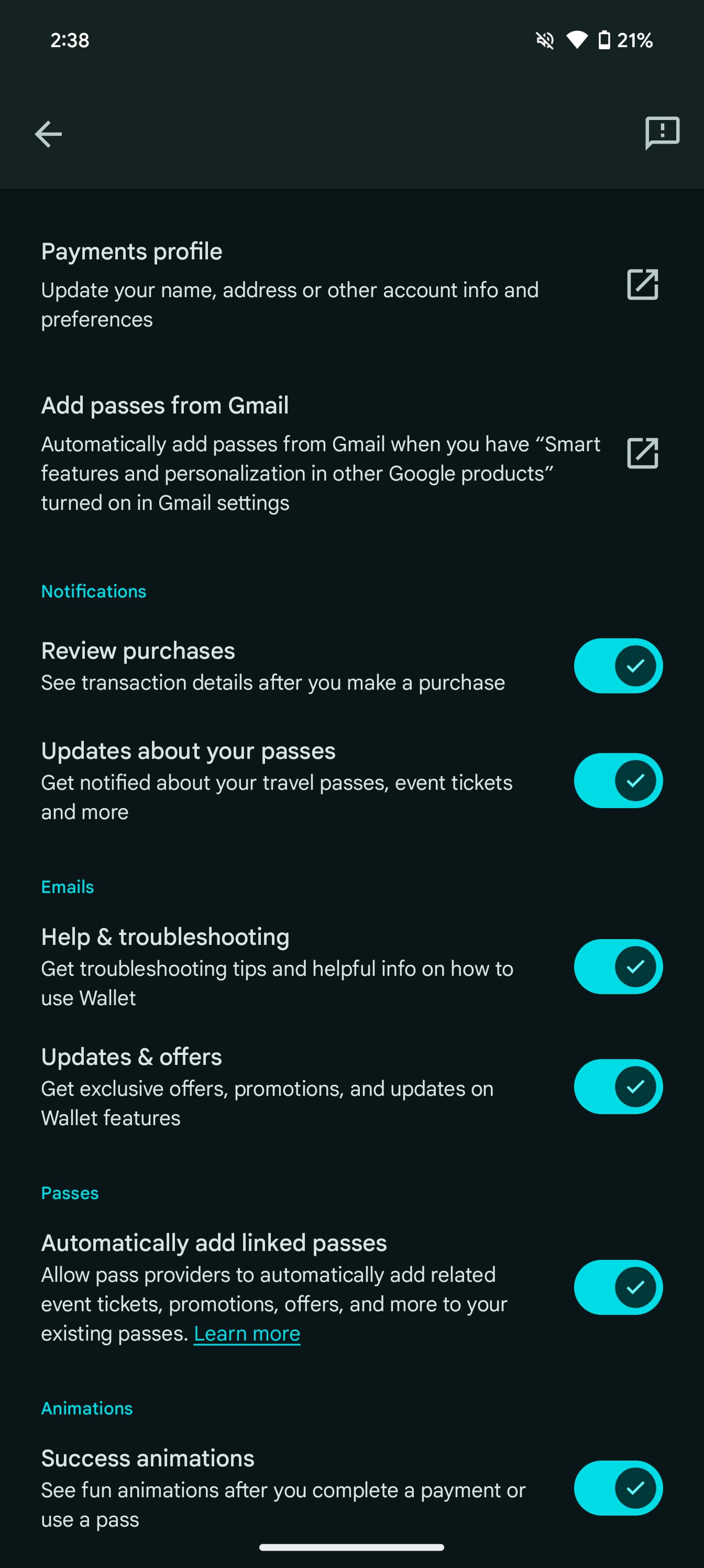Disable Review purchases notifications

tap(618, 666)
